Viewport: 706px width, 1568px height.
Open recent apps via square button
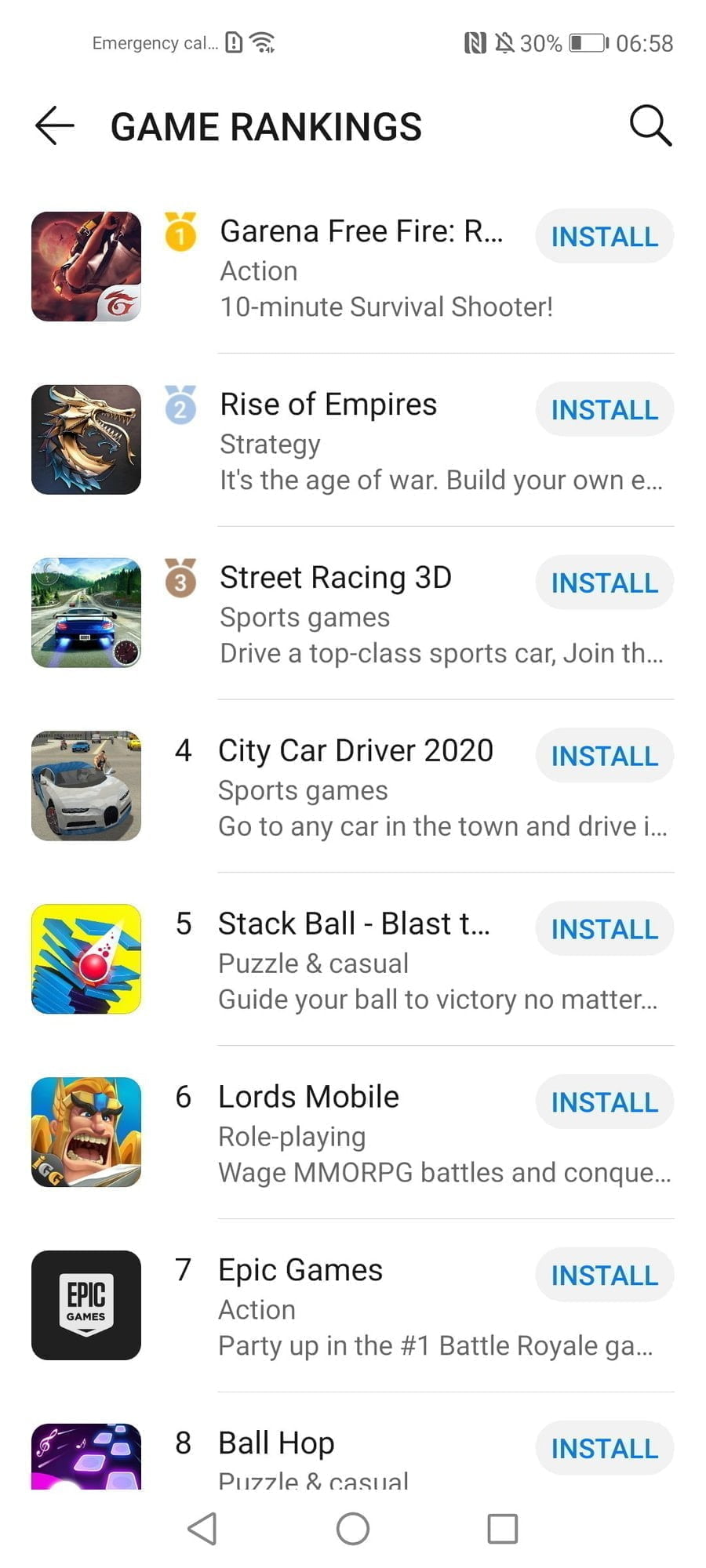(x=502, y=1528)
